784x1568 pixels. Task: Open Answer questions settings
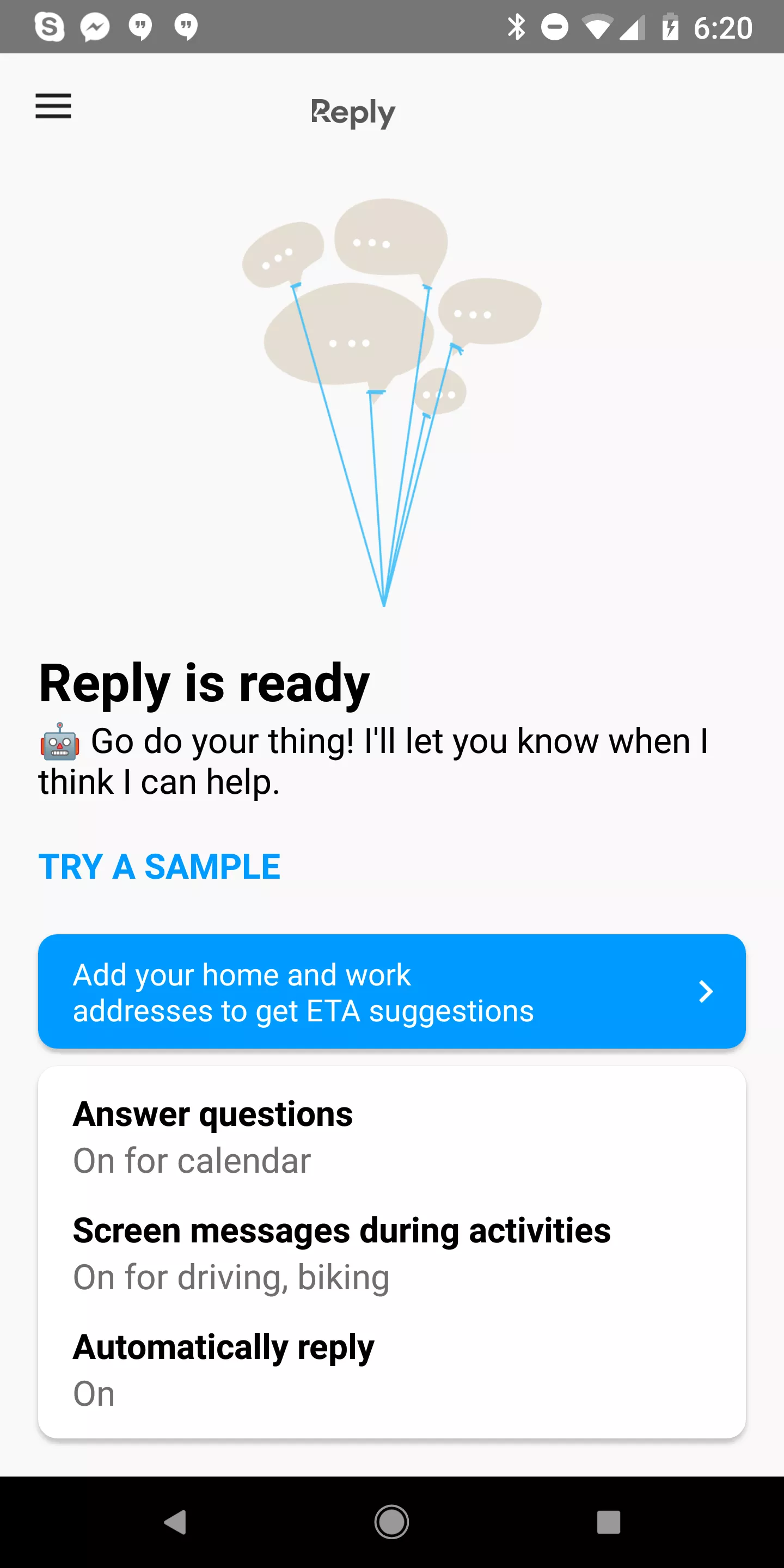tap(392, 1136)
